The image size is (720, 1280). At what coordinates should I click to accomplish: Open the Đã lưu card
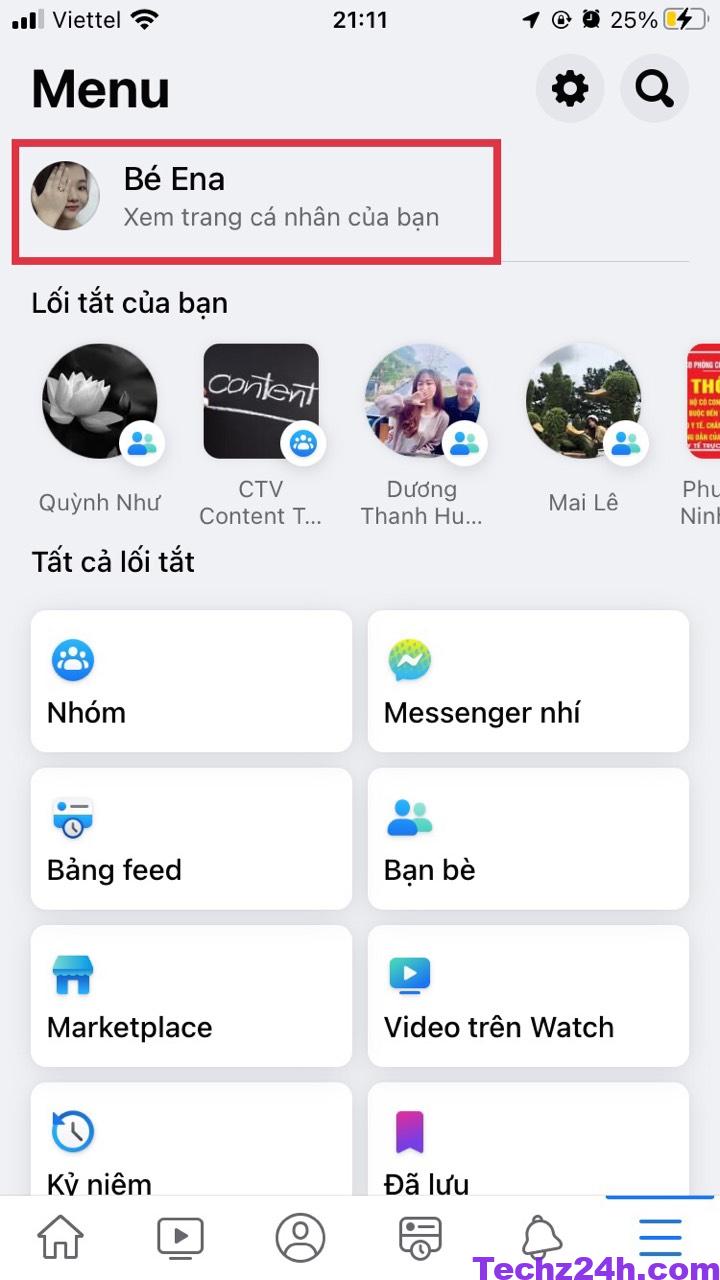pos(528,1140)
